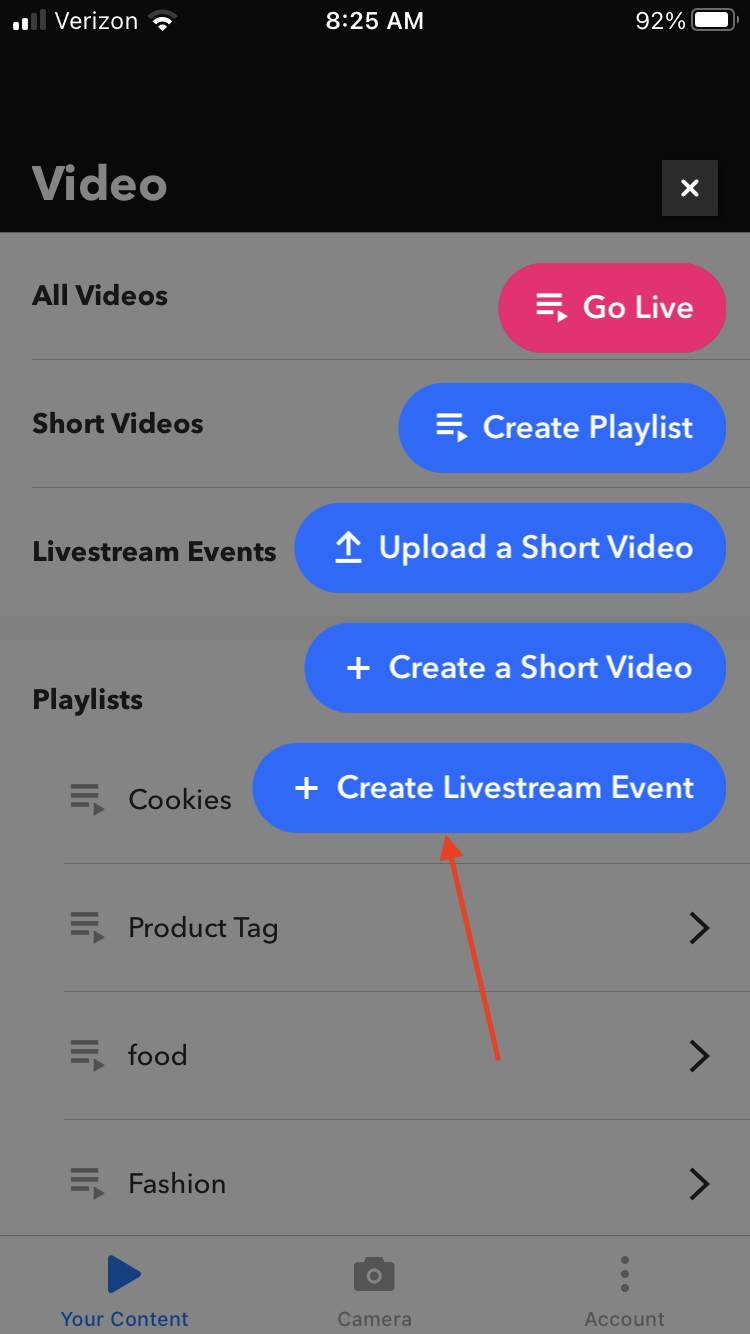
Task: Close the Video screen with the X
Action: 690,187
